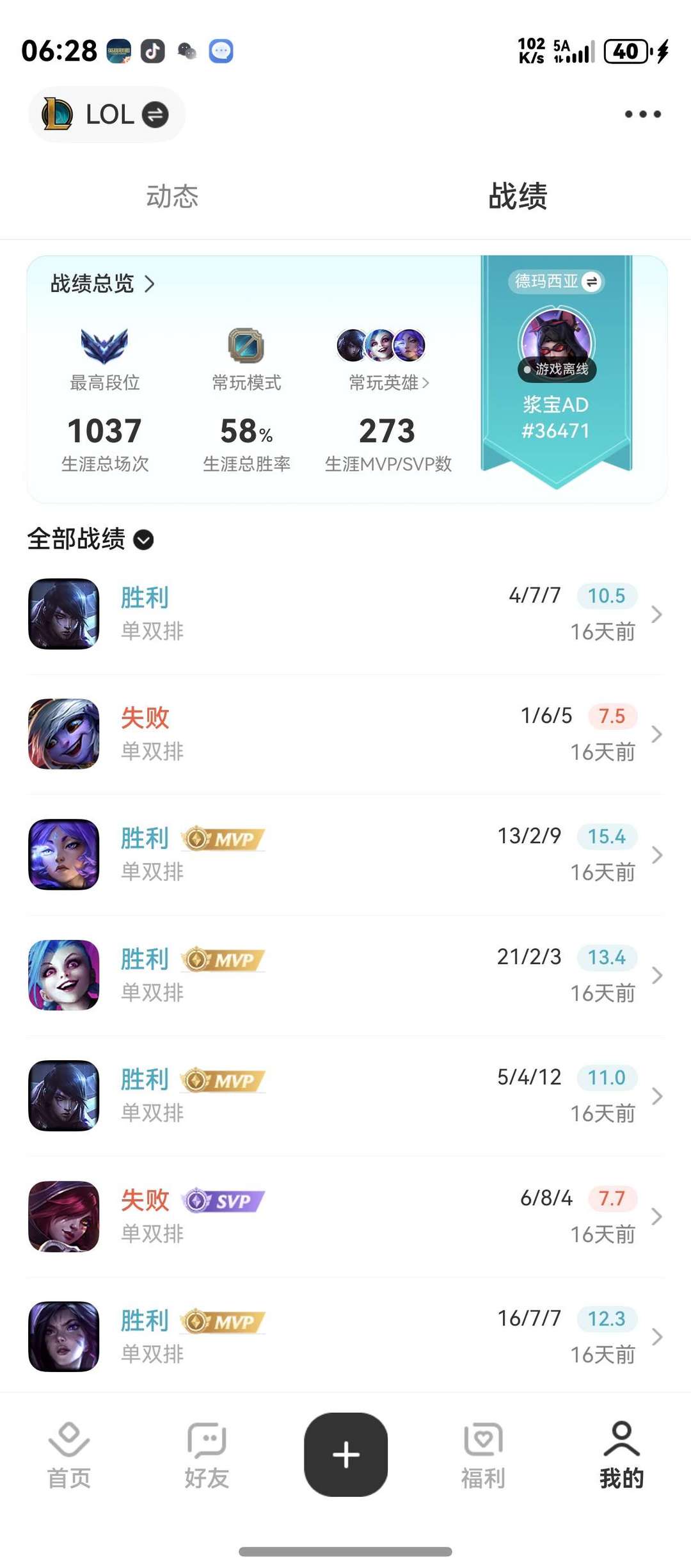691x1568 pixels.
Task: Tap the LOL game icon at top left
Action: click(x=59, y=114)
